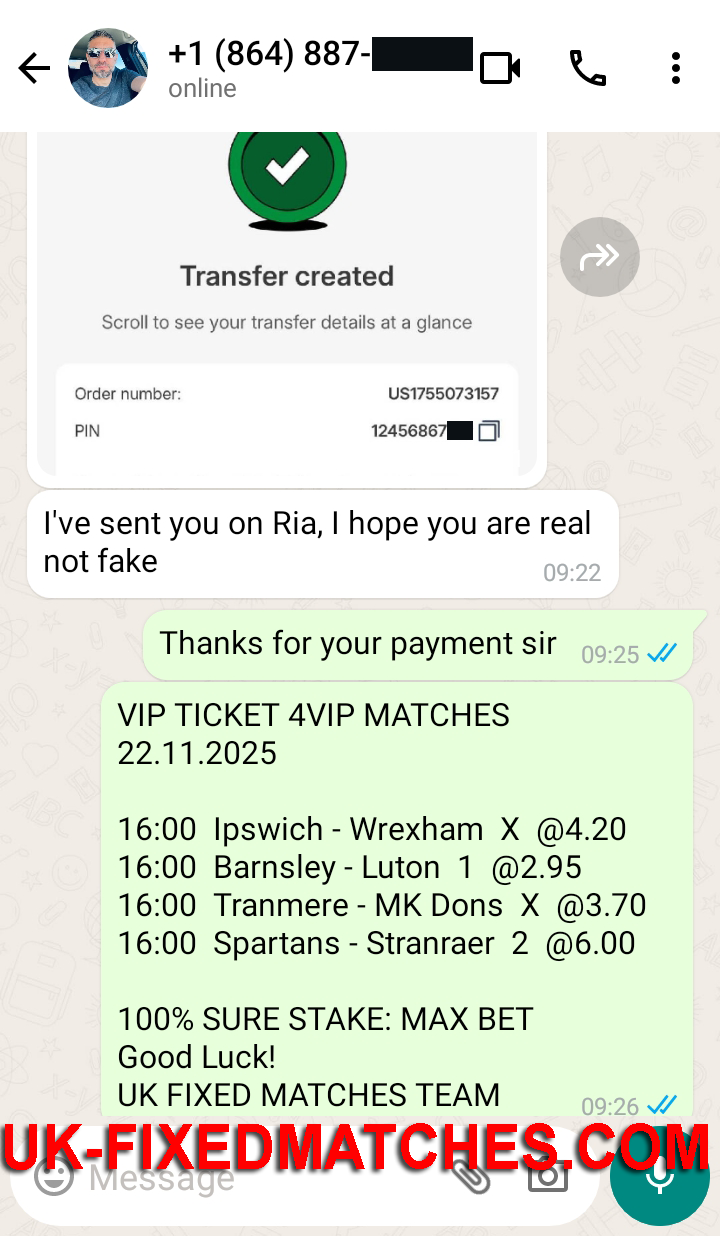Go back to the chat list
720x1236 pixels.
[x=34, y=68]
